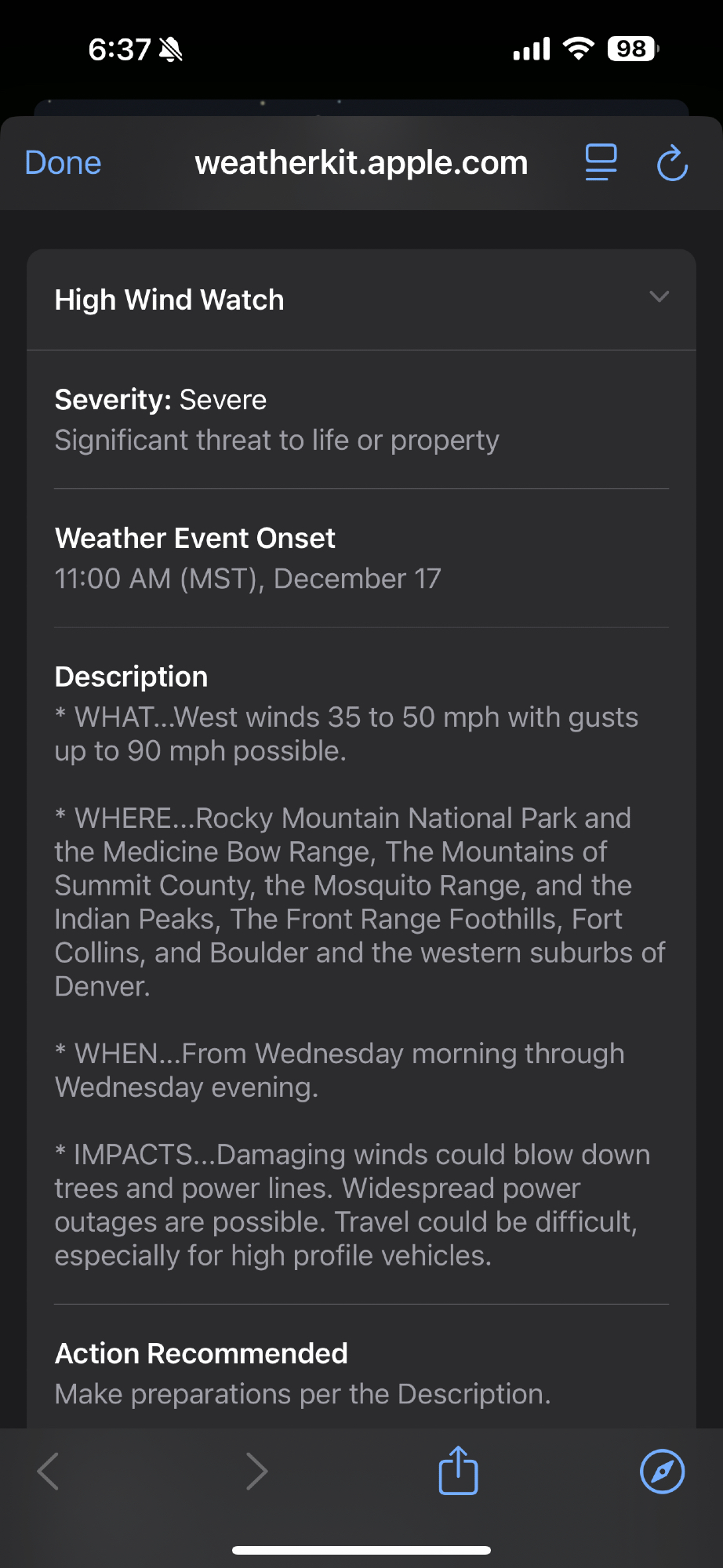Go forward to the next page
Screen dimensions: 723x1568
(x=256, y=1471)
